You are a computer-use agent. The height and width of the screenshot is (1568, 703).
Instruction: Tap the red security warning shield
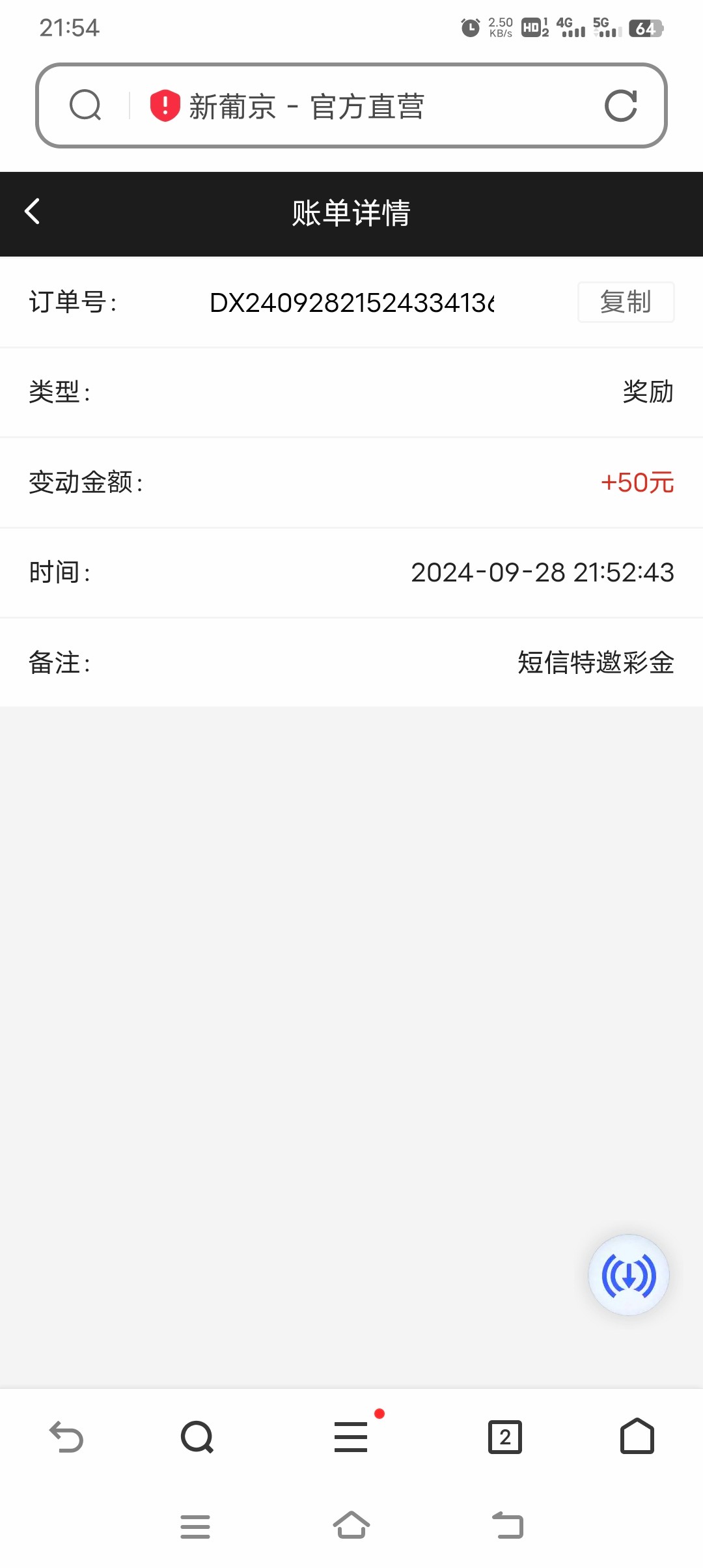click(x=165, y=105)
